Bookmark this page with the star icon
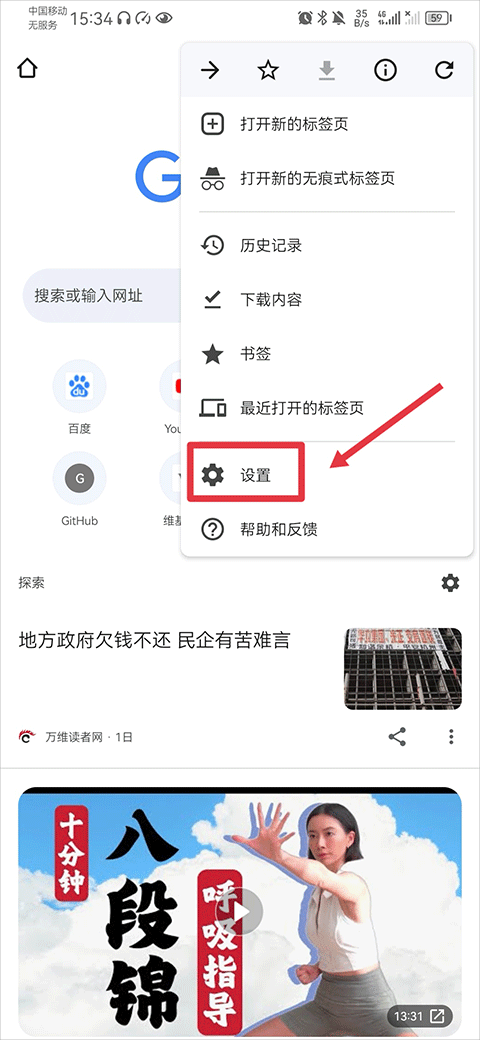The image size is (480, 1040). 268,70
